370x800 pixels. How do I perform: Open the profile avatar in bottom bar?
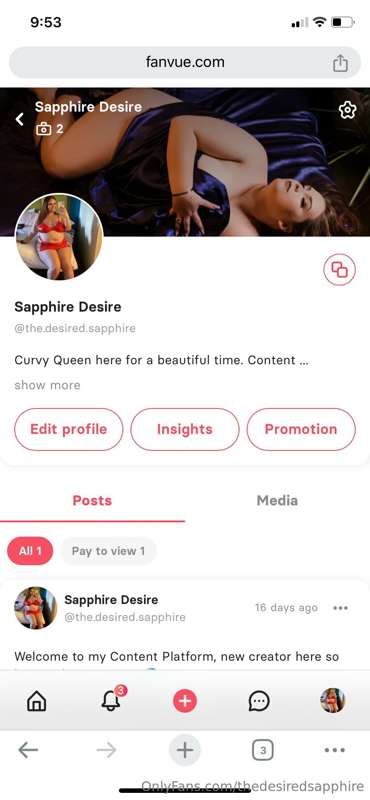coord(333,701)
